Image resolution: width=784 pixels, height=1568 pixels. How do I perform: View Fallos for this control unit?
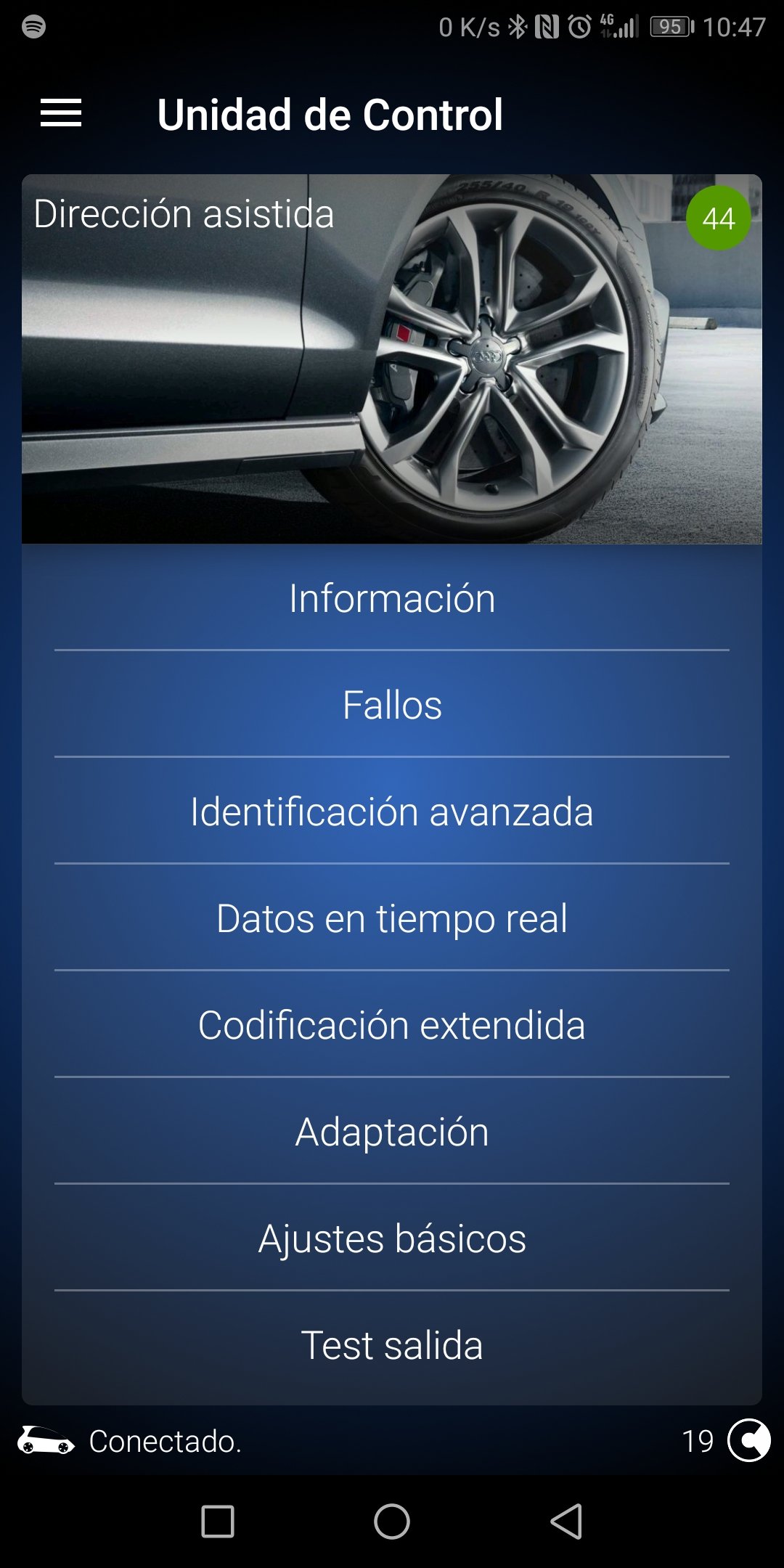point(392,705)
